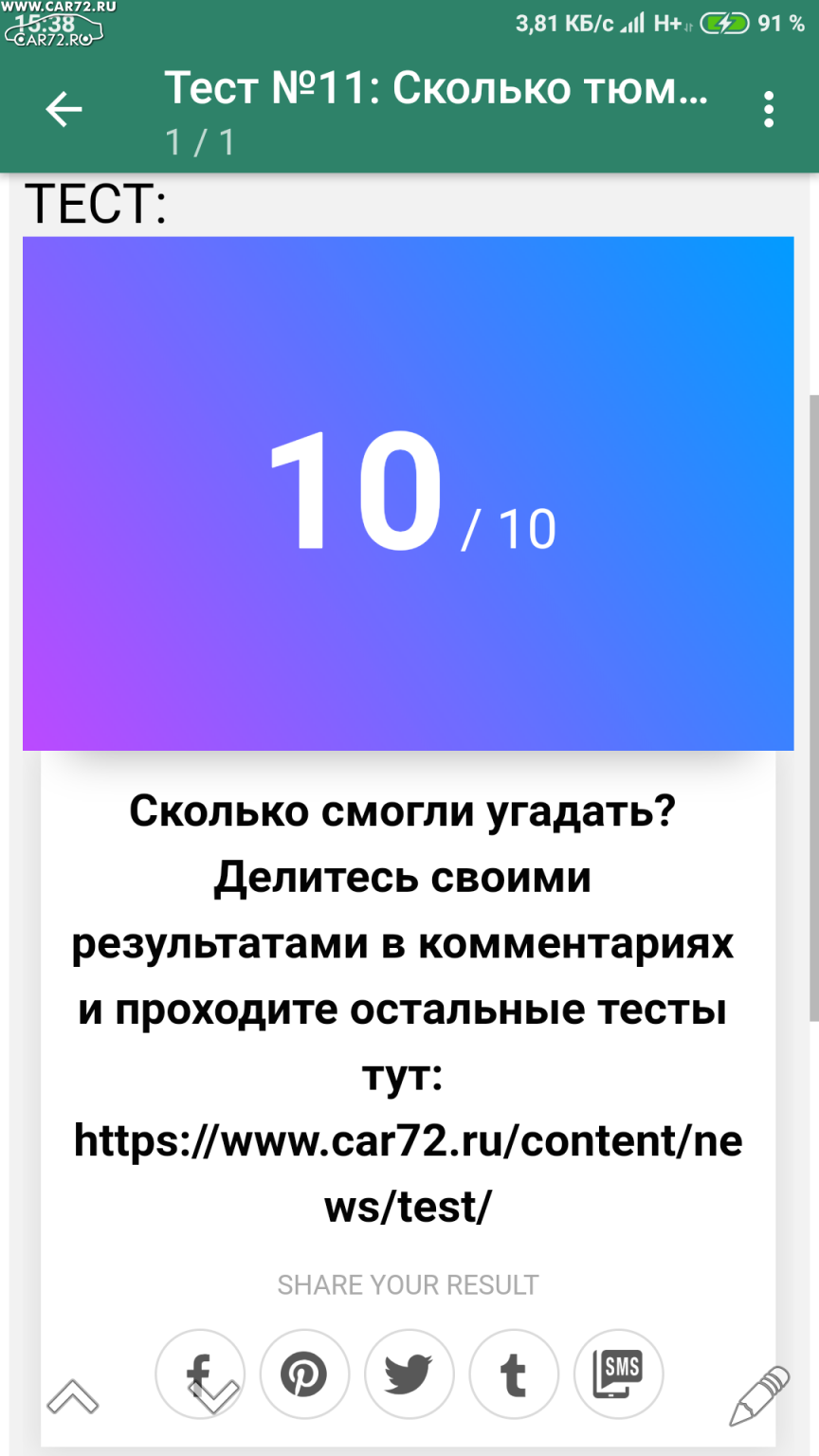819x1456 pixels.
Task: Tap the up chevron arrow
Action: pos(73,1396)
